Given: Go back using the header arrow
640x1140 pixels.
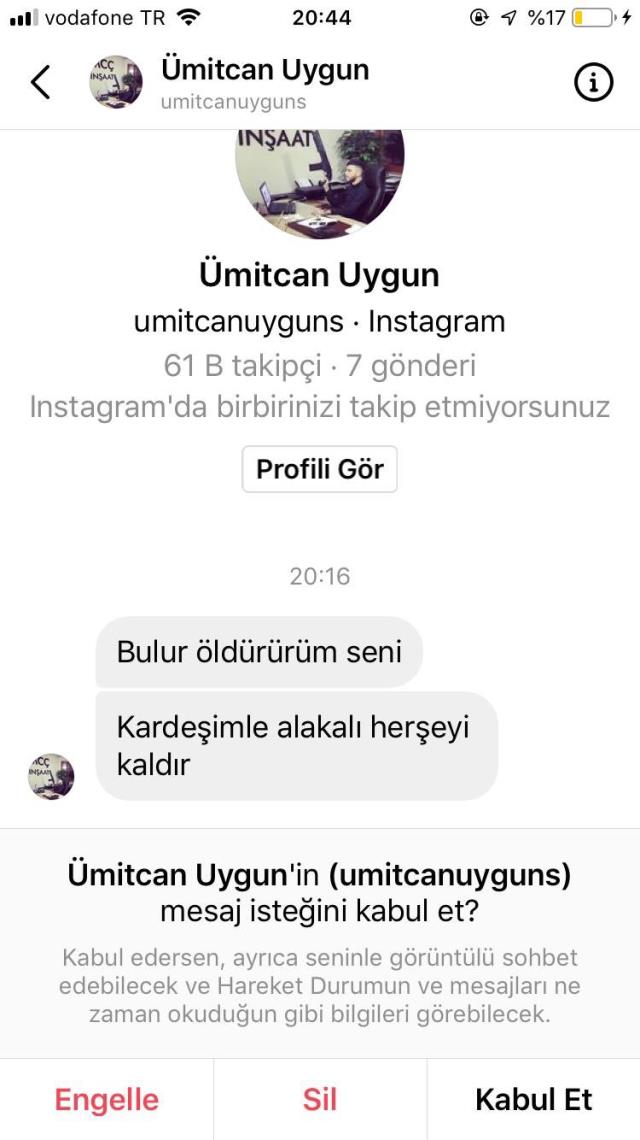Looking at the screenshot, I should (x=40, y=83).
